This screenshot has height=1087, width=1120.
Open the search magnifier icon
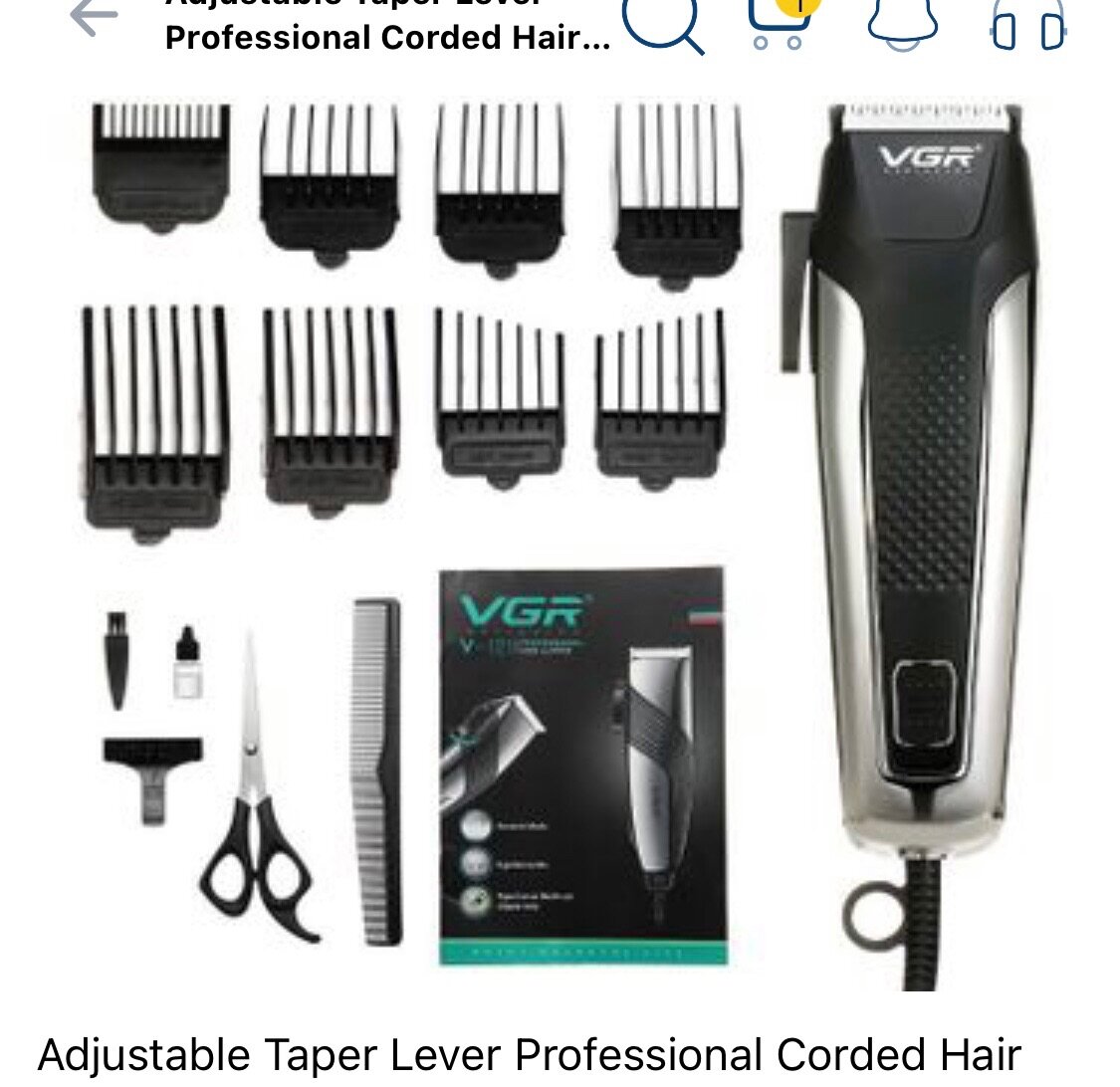coord(663,22)
